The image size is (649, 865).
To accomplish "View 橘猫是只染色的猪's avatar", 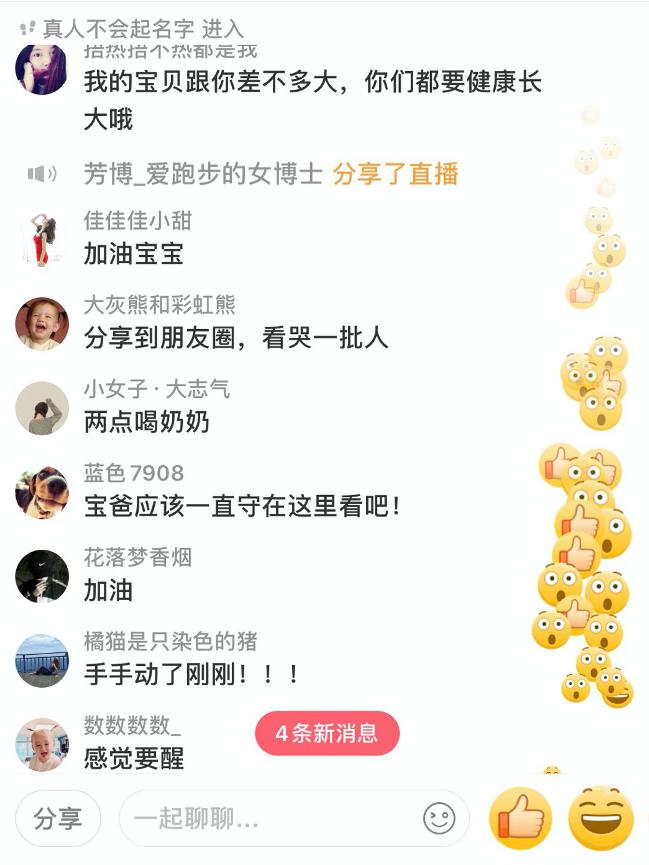I will pyautogui.click(x=42, y=660).
